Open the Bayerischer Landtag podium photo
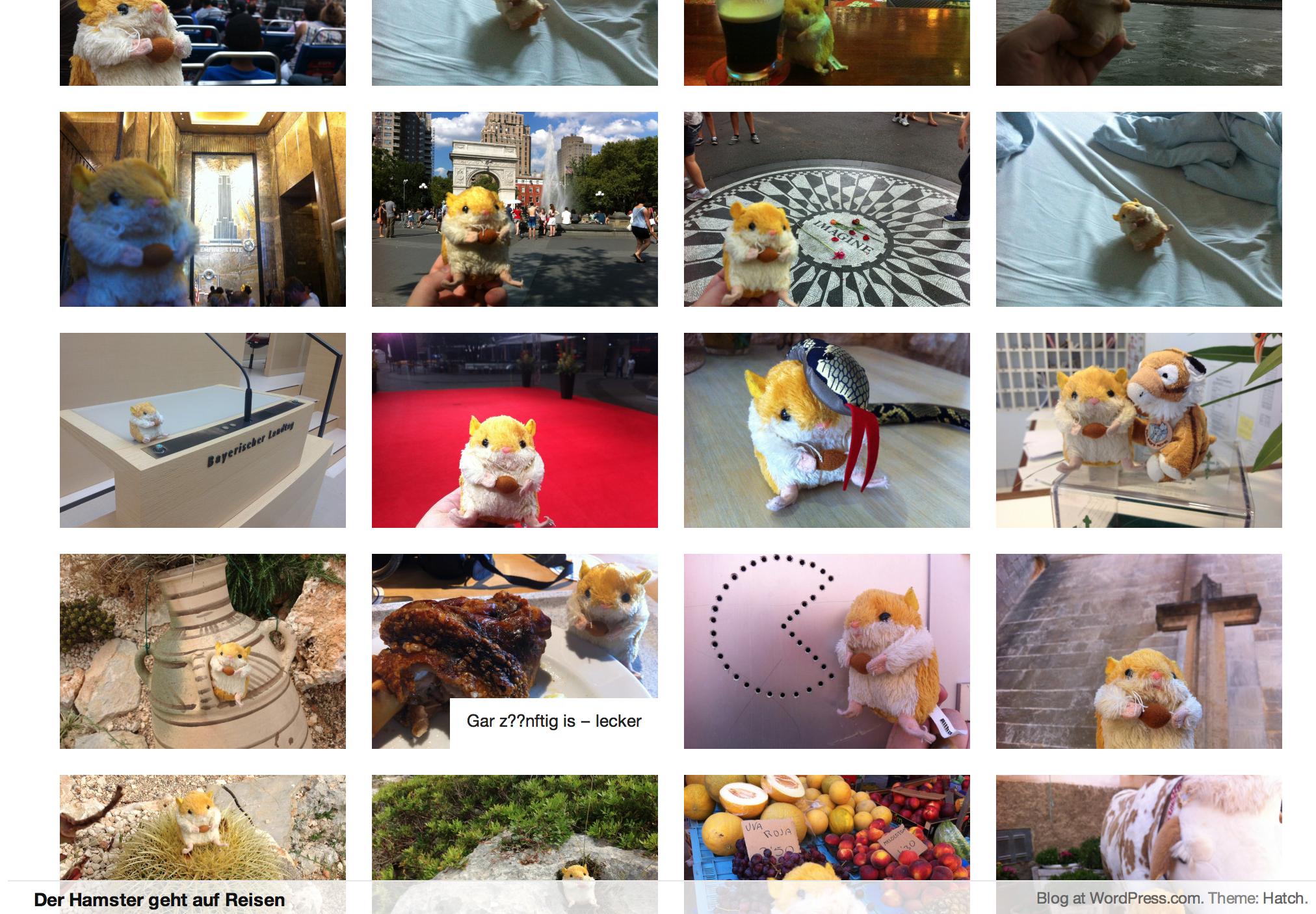Image resolution: width=1316 pixels, height=914 pixels. point(203,430)
